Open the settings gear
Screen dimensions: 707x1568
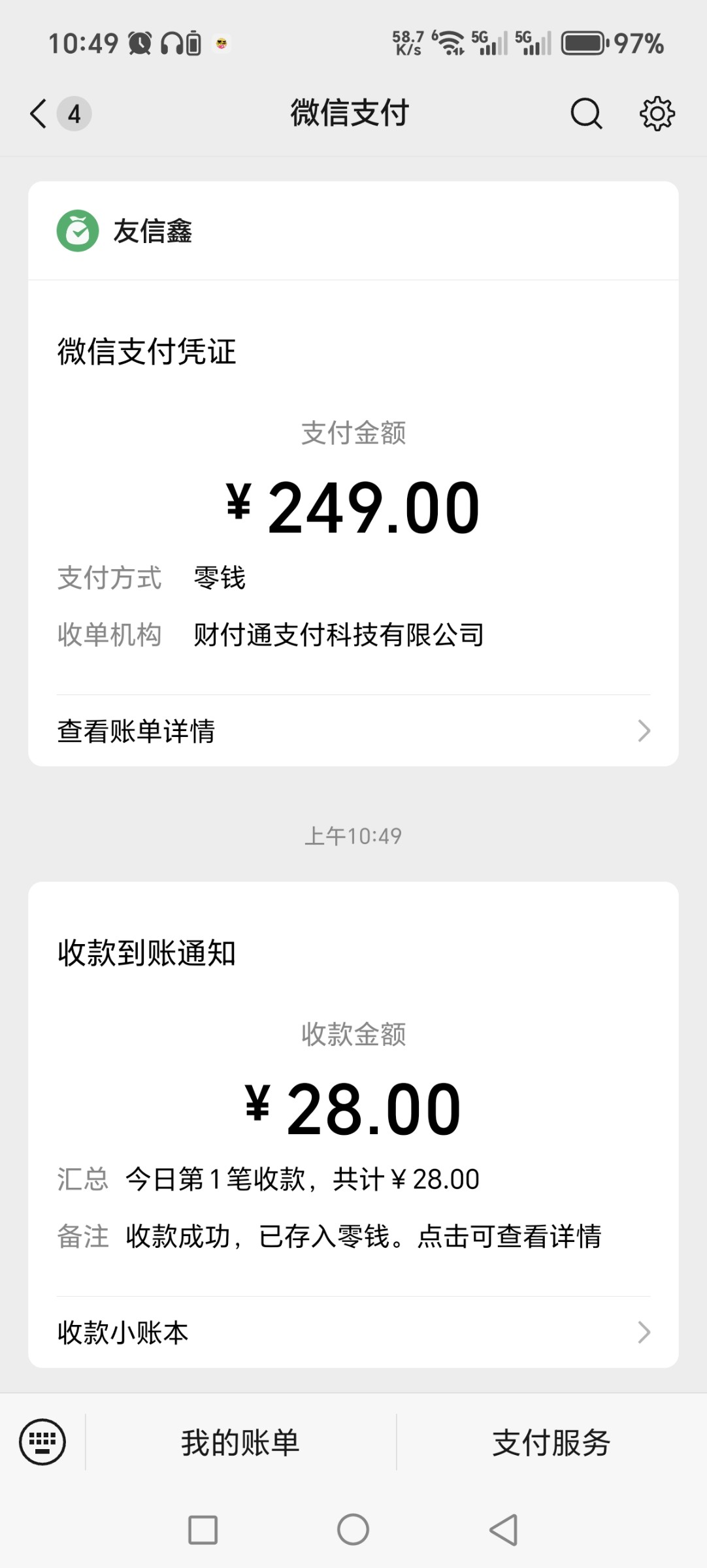(x=657, y=114)
